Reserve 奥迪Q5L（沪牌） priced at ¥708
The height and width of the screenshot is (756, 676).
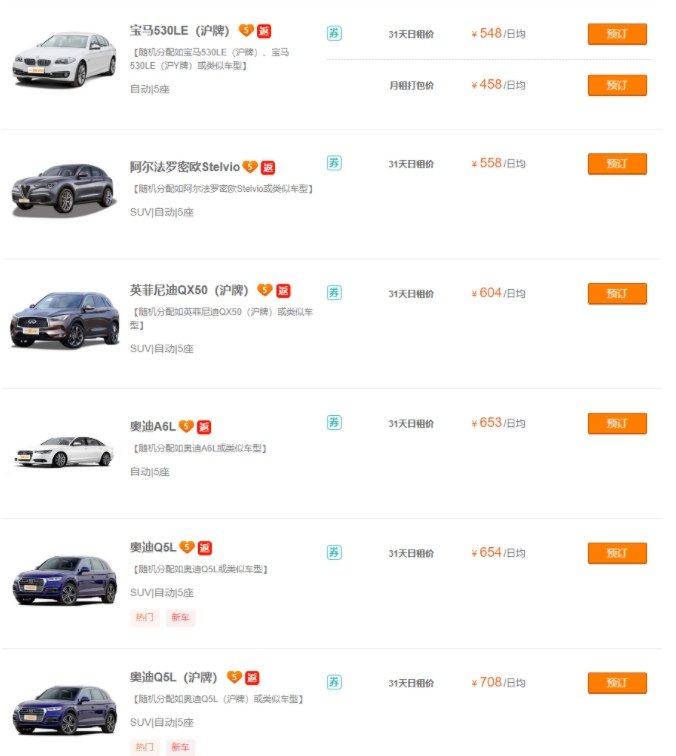[x=617, y=683]
